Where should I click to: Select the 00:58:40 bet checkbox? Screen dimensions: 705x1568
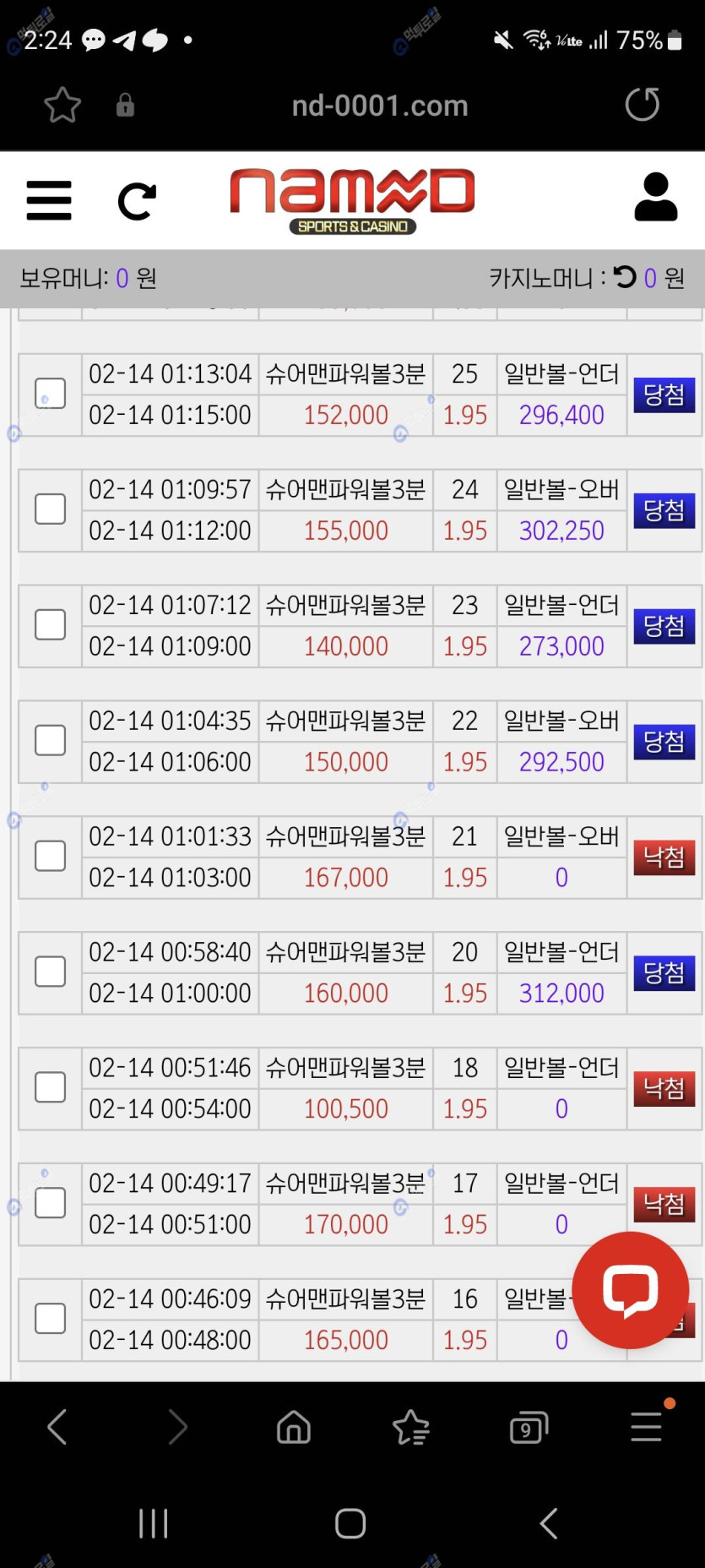point(50,972)
